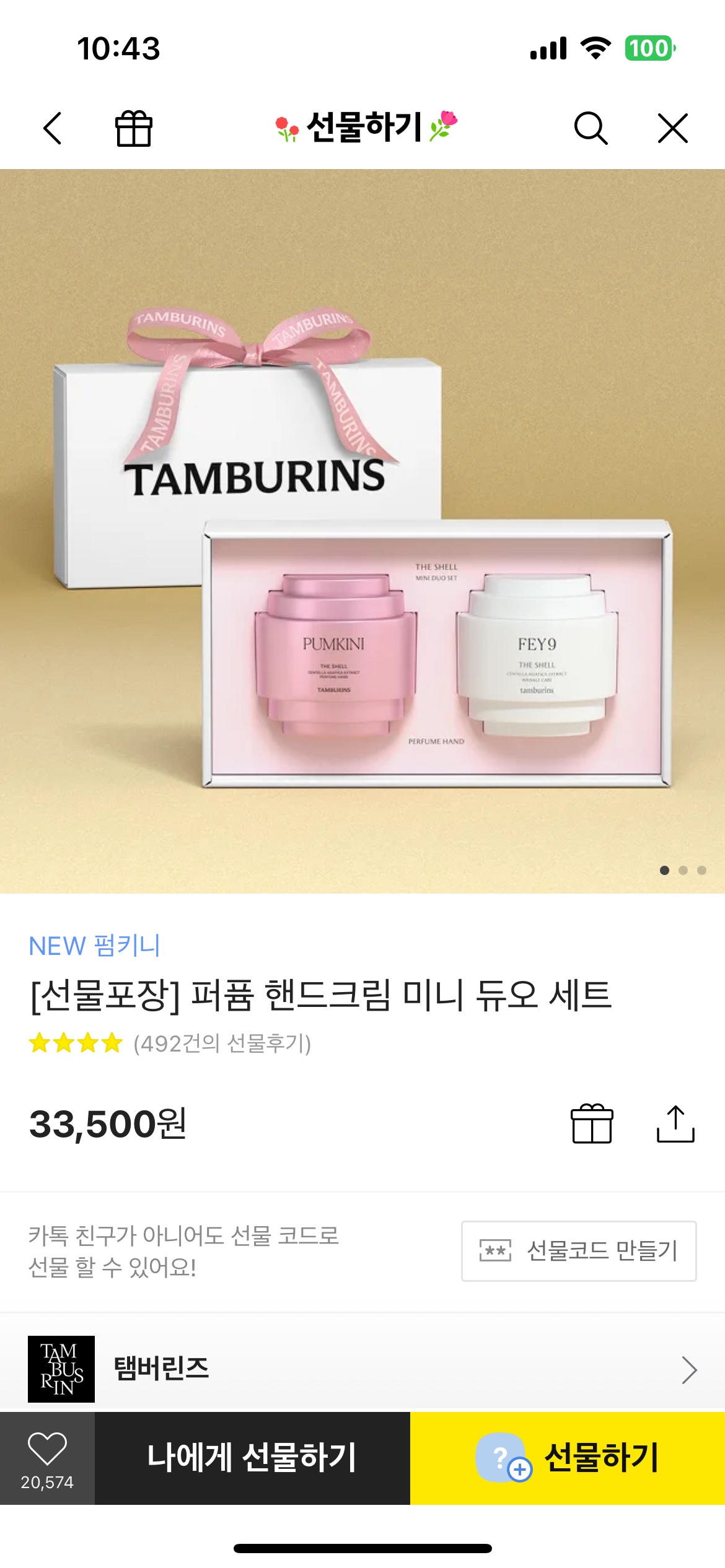Screen dimensions: 725x1568
Task: Share this hand cream set
Action: click(675, 1124)
